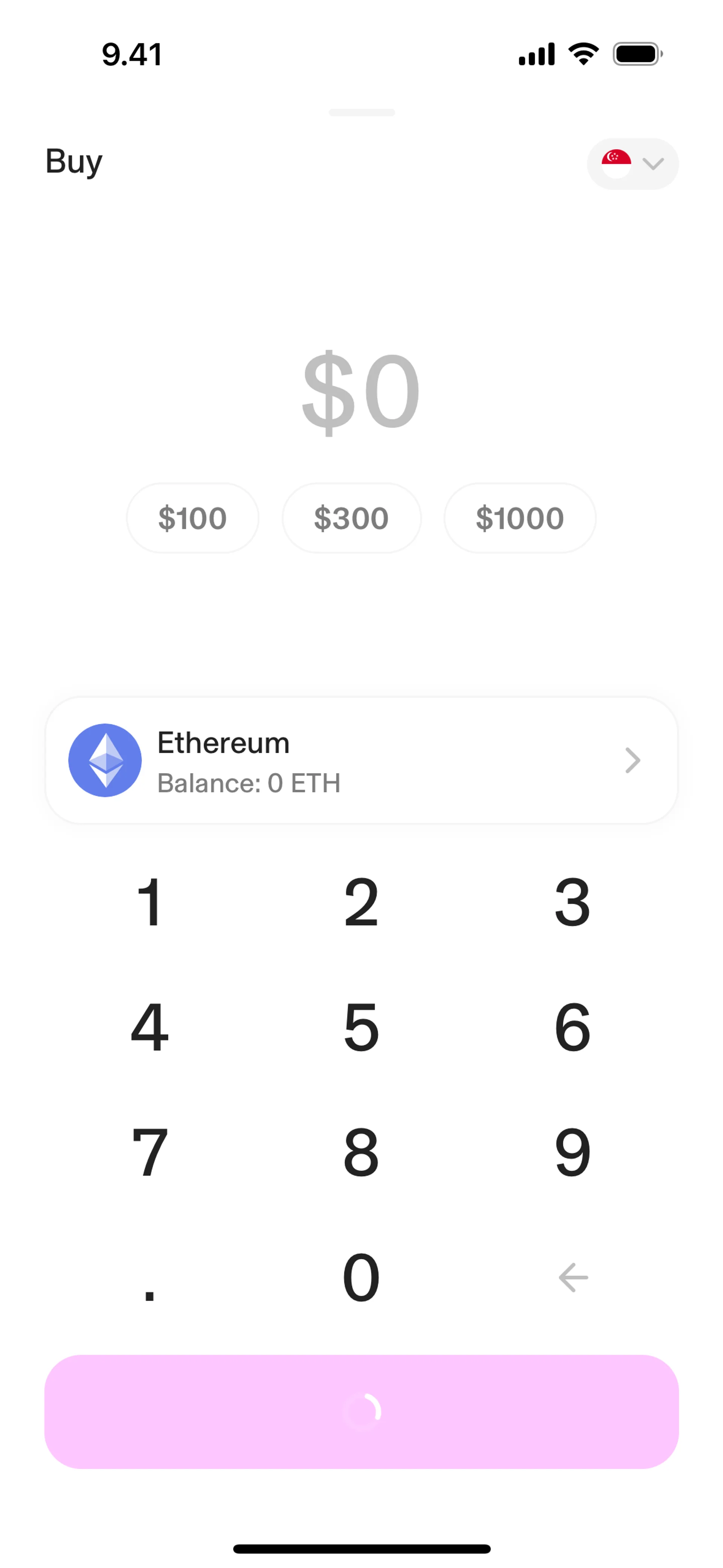Screen dimensions: 723x1568
Task: Add a decimal point with the keypad
Action: point(150,1284)
